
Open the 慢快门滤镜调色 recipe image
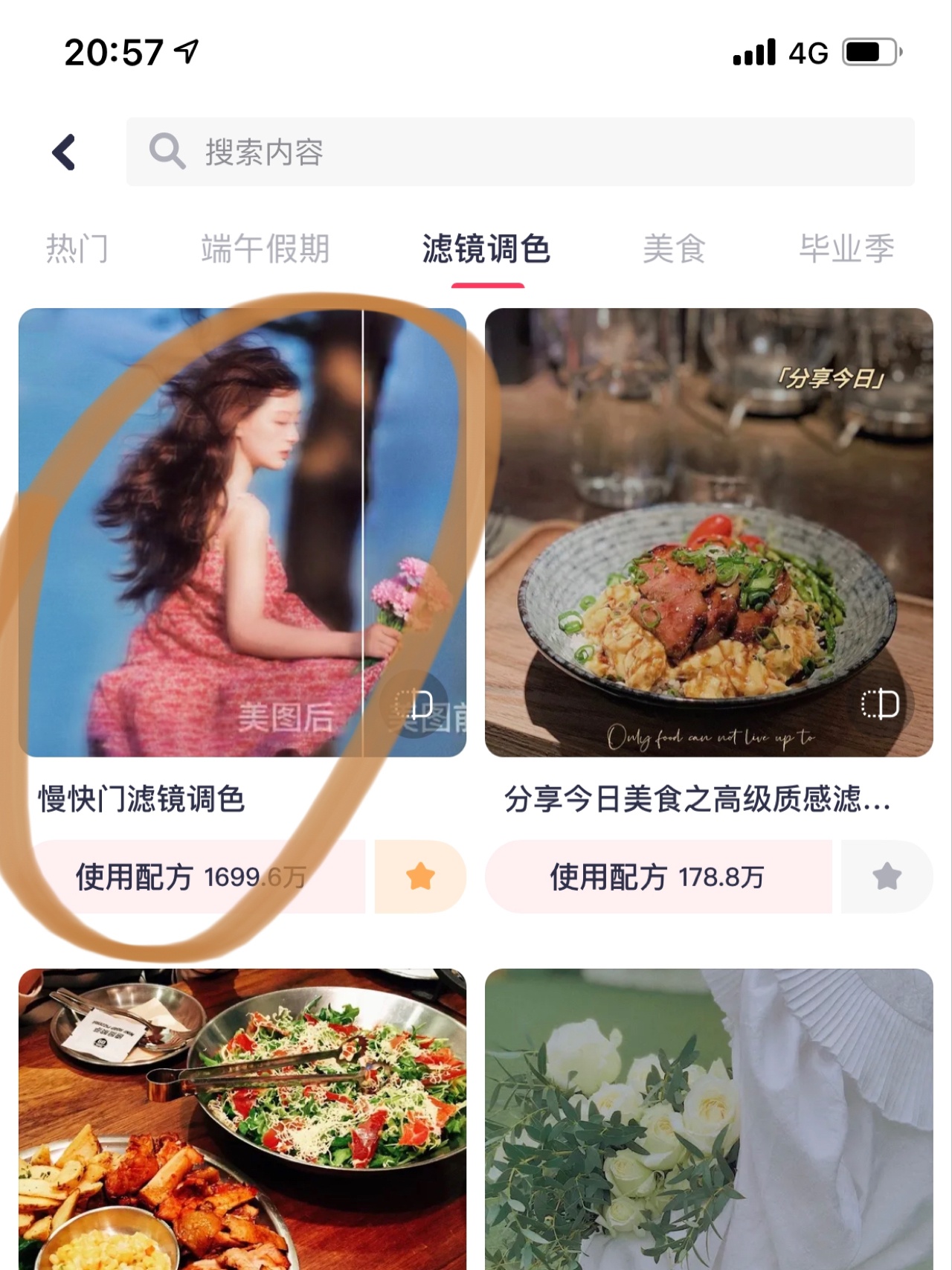pyautogui.click(x=223, y=521)
